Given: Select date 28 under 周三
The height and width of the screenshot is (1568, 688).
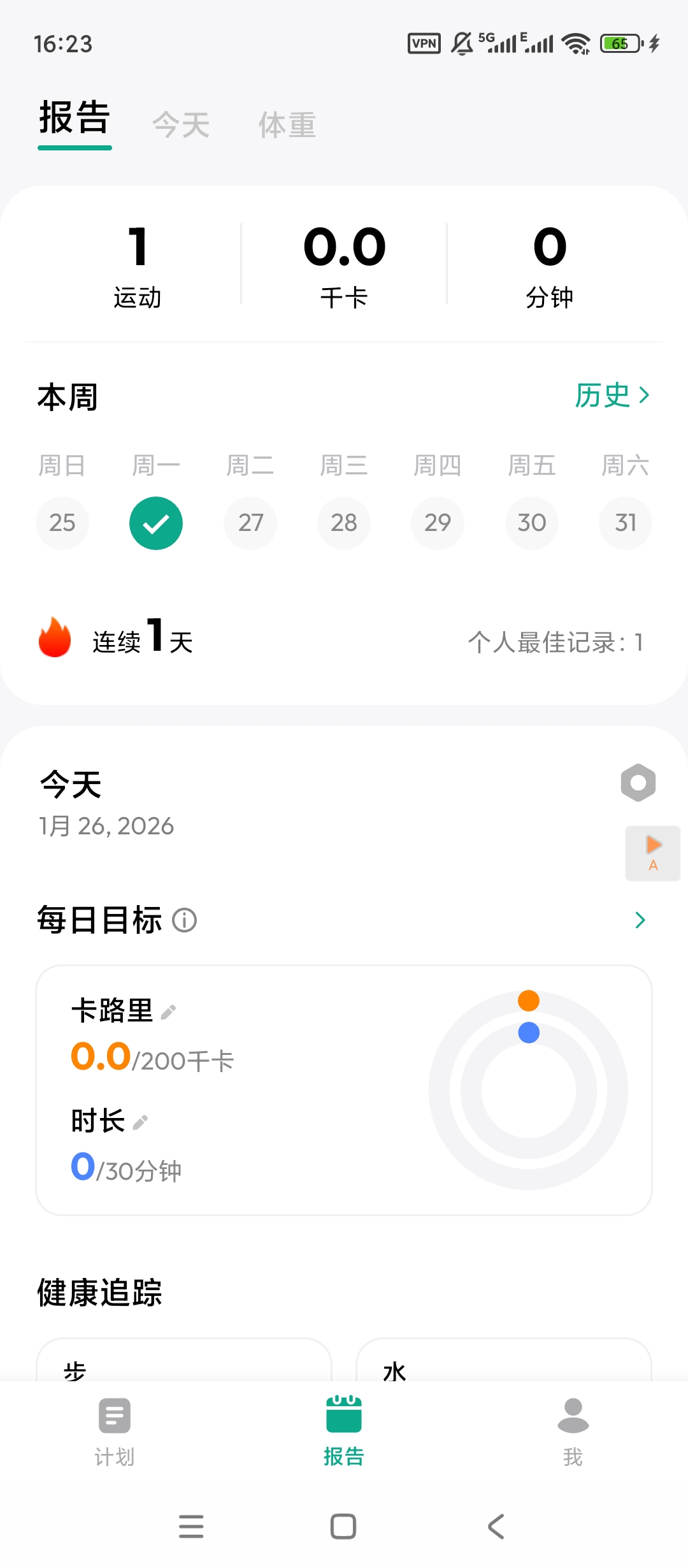Looking at the screenshot, I should coord(343,523).
